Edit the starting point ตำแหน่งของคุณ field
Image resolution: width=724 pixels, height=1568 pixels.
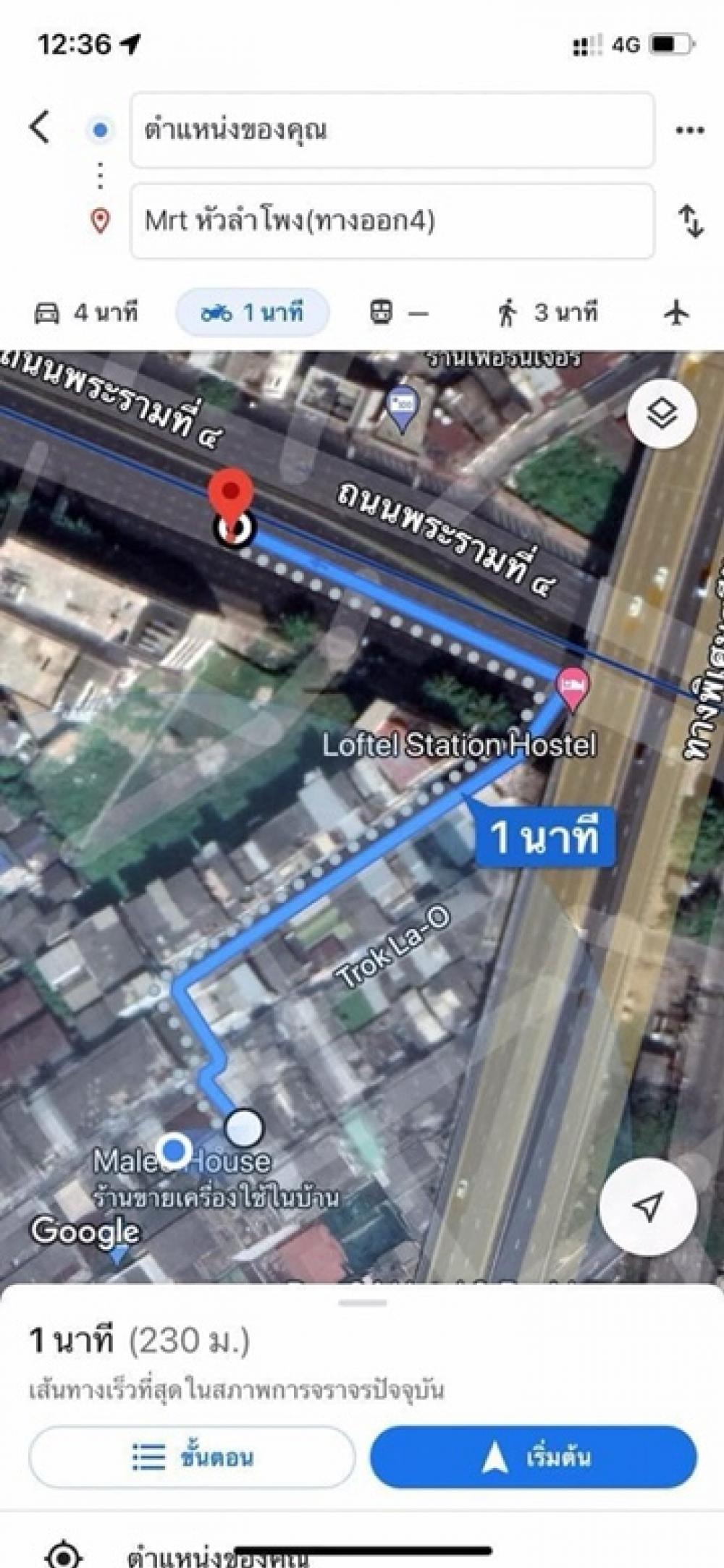(392, 130)
